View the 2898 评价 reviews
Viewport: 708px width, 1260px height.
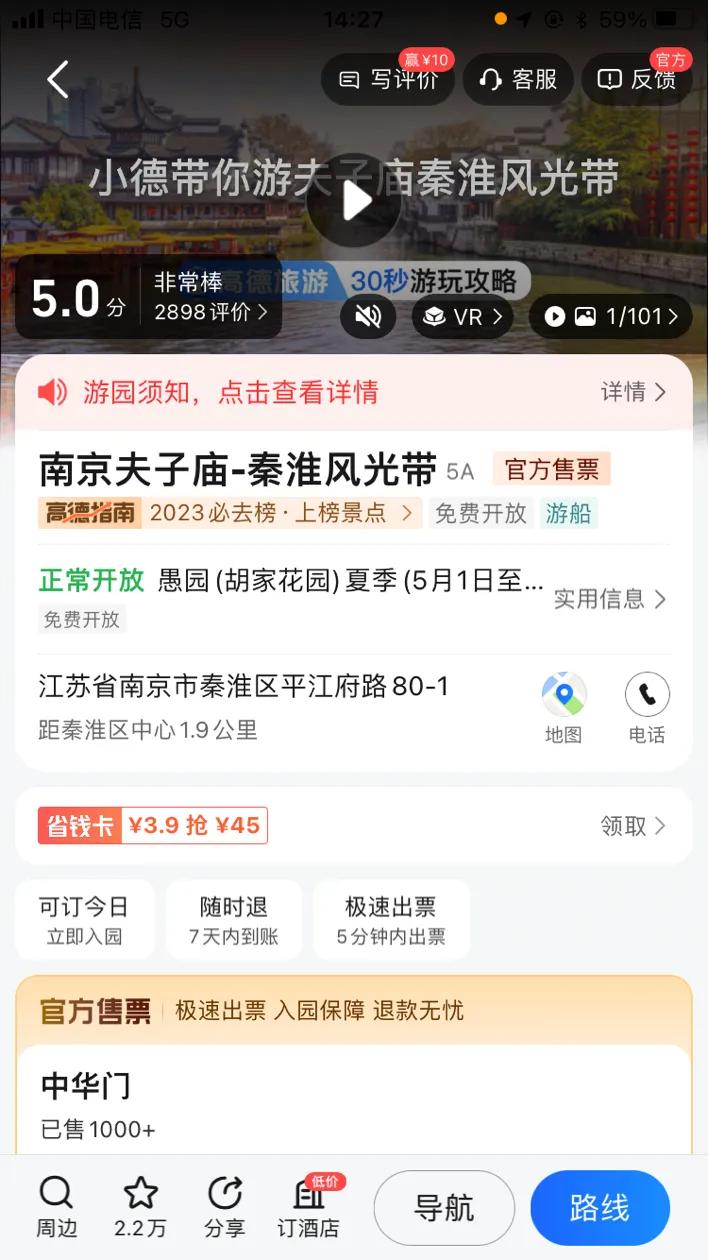pyautogui.click(x=210, y=312)
